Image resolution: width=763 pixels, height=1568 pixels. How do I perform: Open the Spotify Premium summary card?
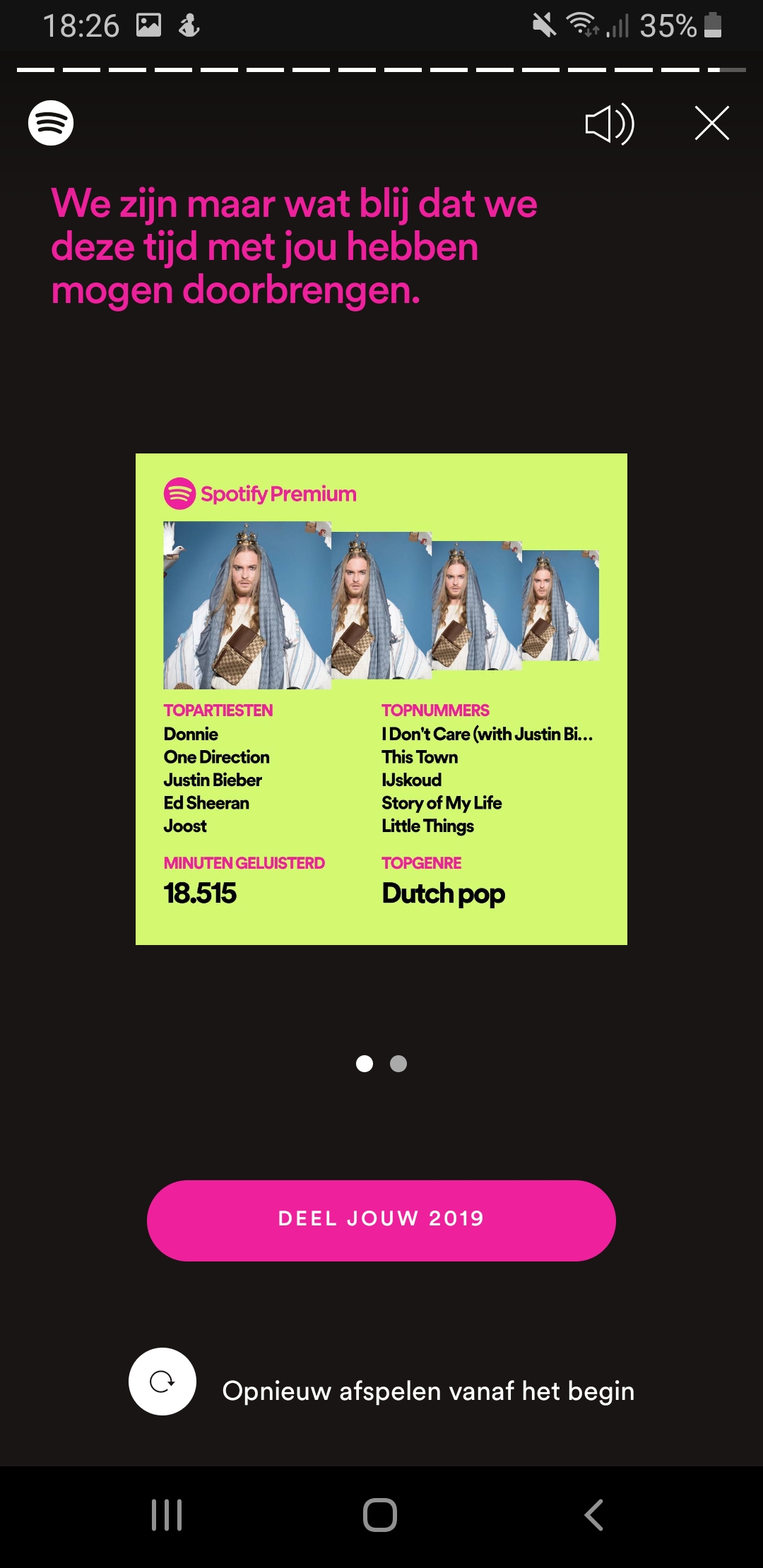(381, 699)
